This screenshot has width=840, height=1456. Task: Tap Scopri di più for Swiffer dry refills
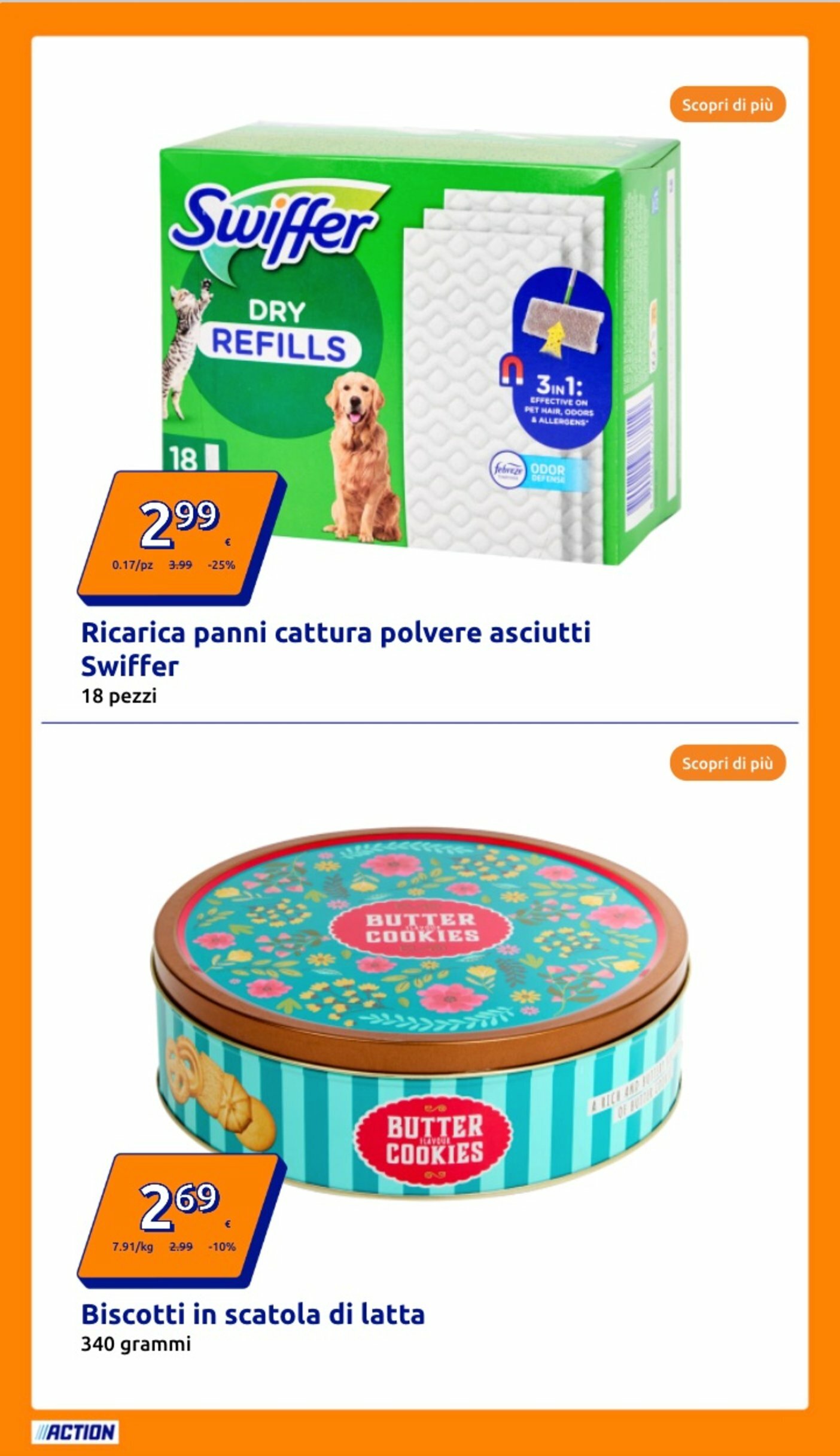(727, 105)
